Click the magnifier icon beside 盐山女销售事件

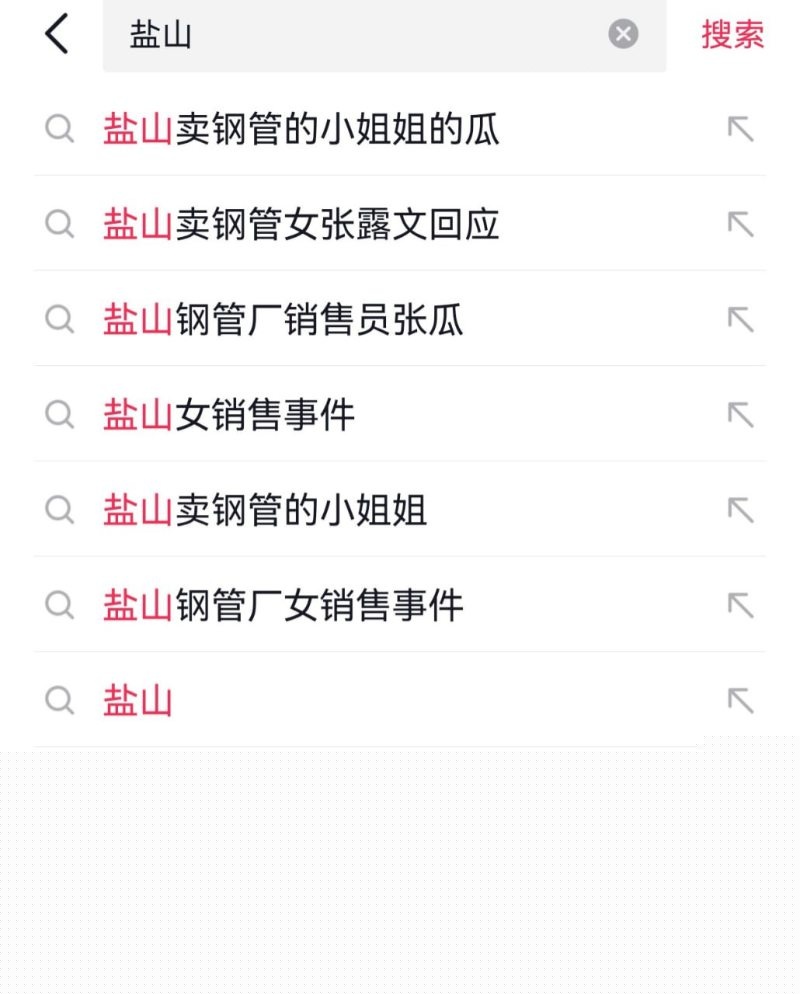coord(60,414)
